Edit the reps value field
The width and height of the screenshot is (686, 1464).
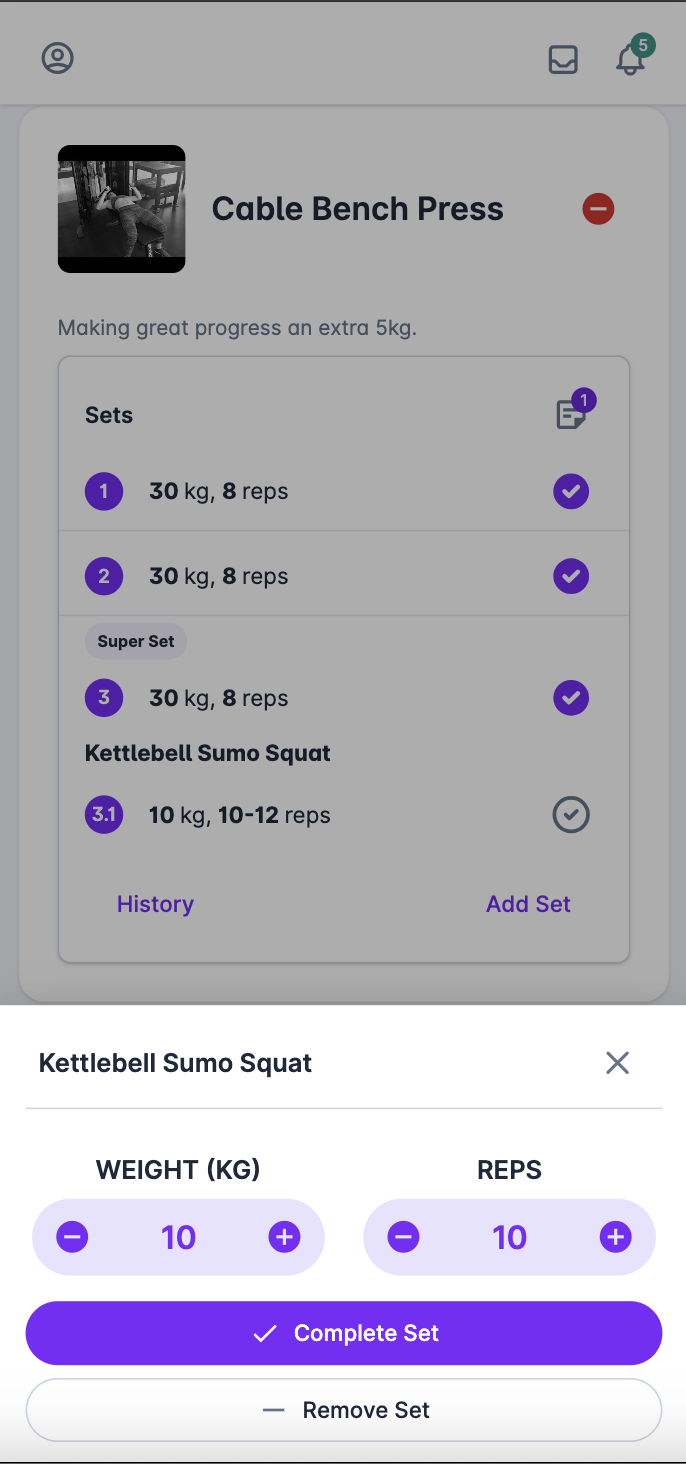[x=509, y=1237]
